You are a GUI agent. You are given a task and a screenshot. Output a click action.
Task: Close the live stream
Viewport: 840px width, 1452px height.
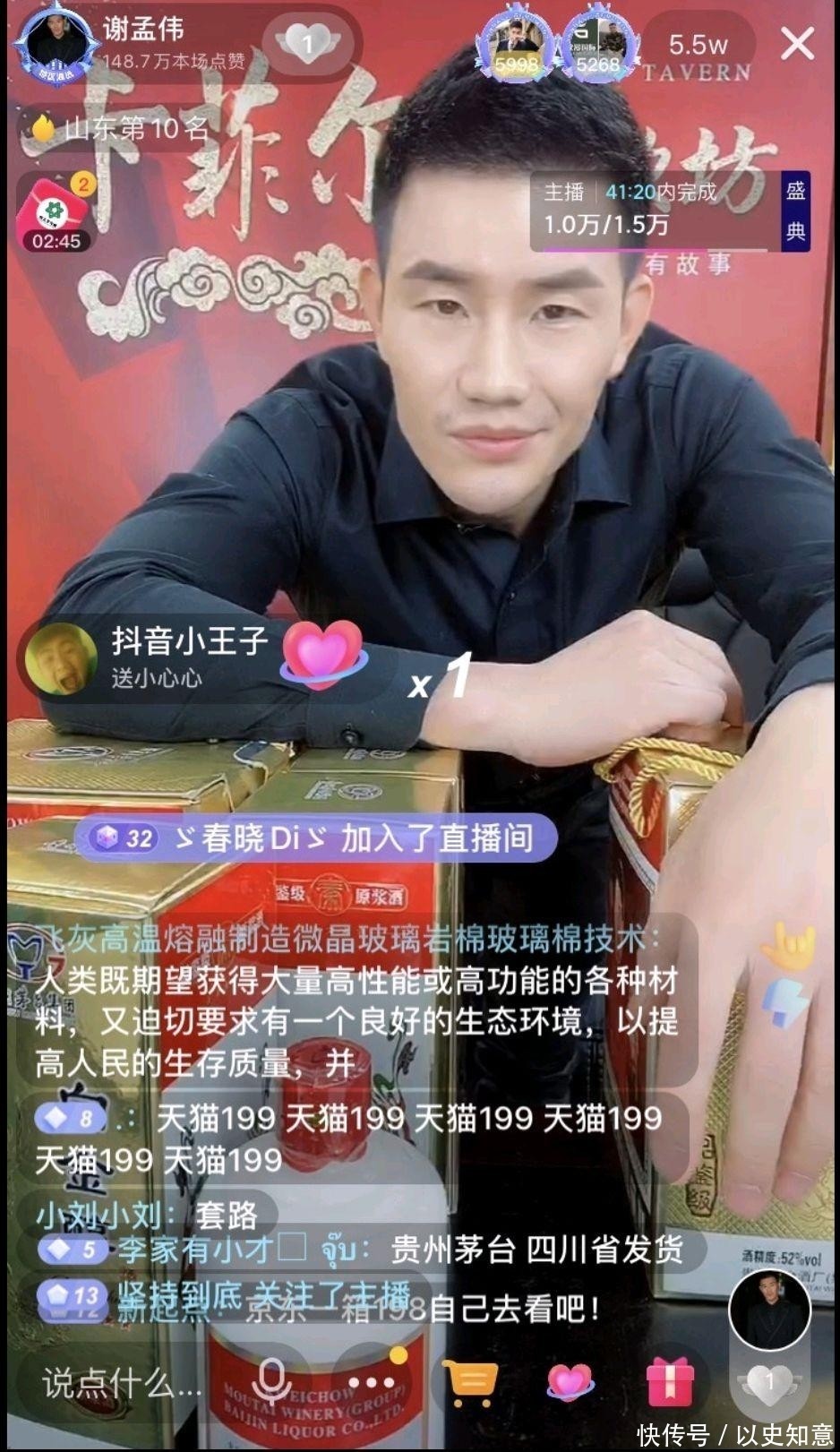click(x=796, y=43)
